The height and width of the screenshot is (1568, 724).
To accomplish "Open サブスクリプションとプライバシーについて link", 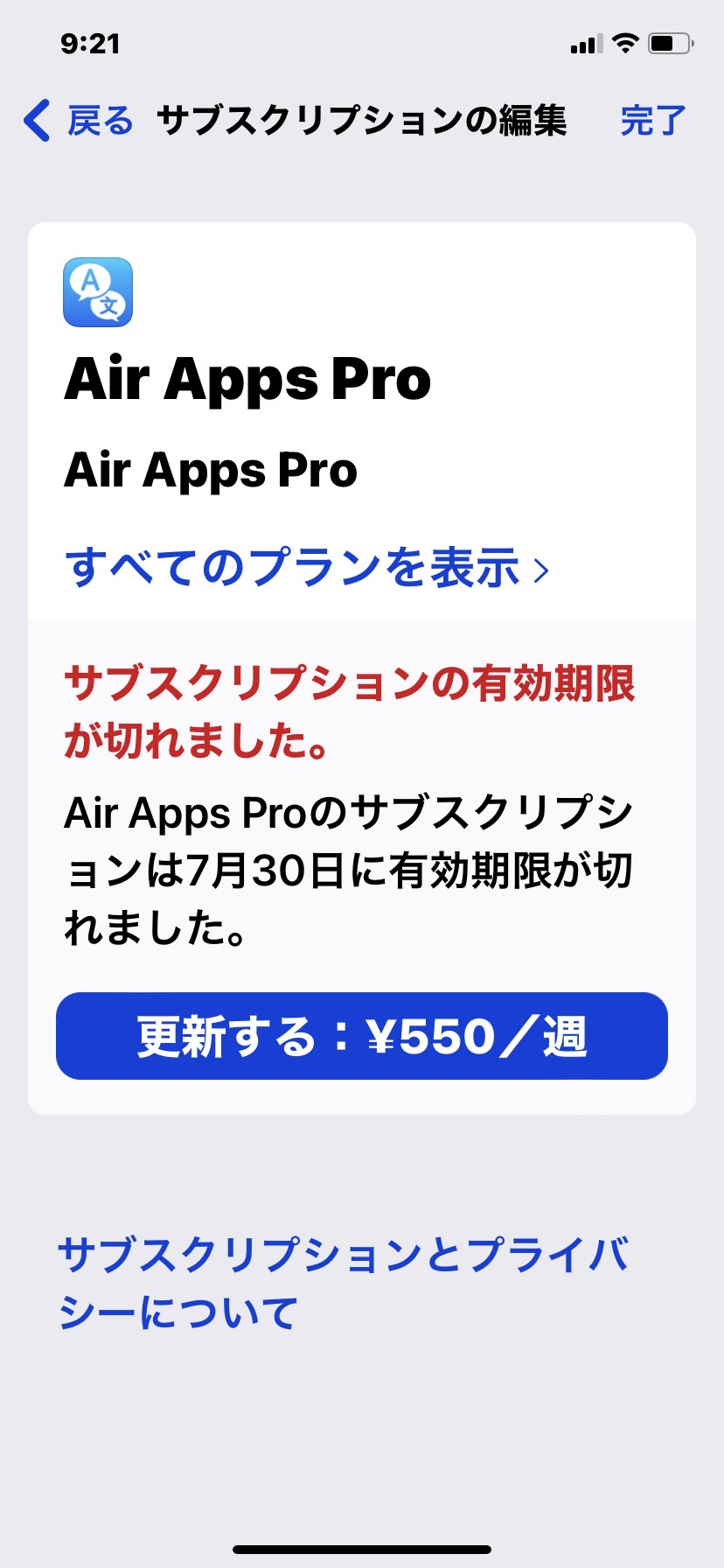I will 343,1284.
